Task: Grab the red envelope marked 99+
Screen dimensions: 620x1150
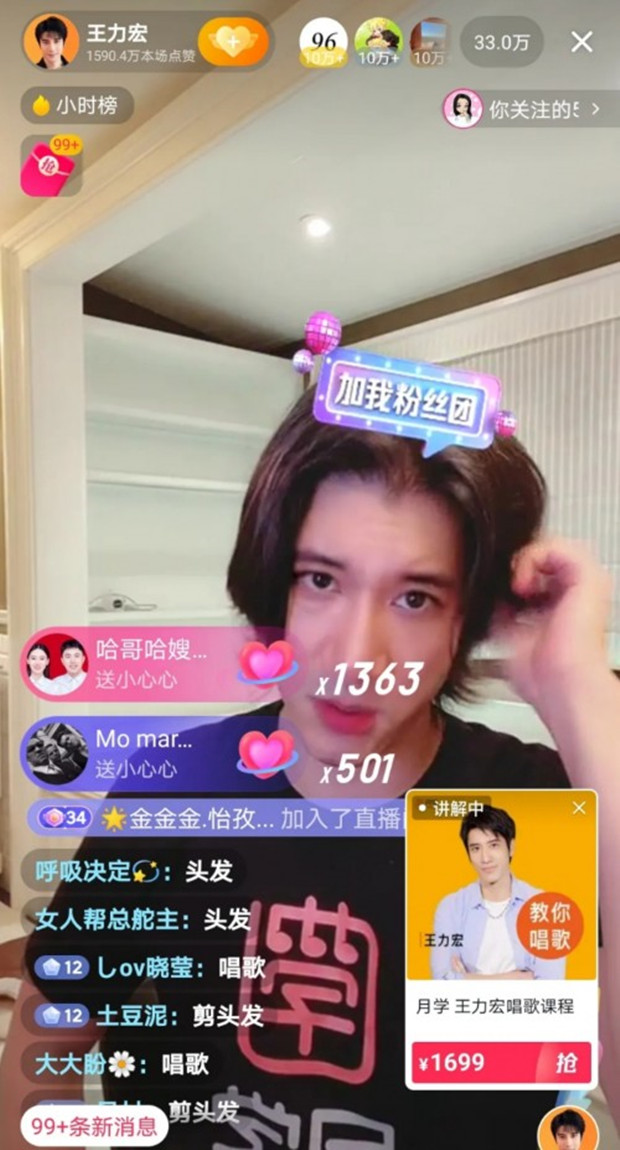Action: coord(51,166)
